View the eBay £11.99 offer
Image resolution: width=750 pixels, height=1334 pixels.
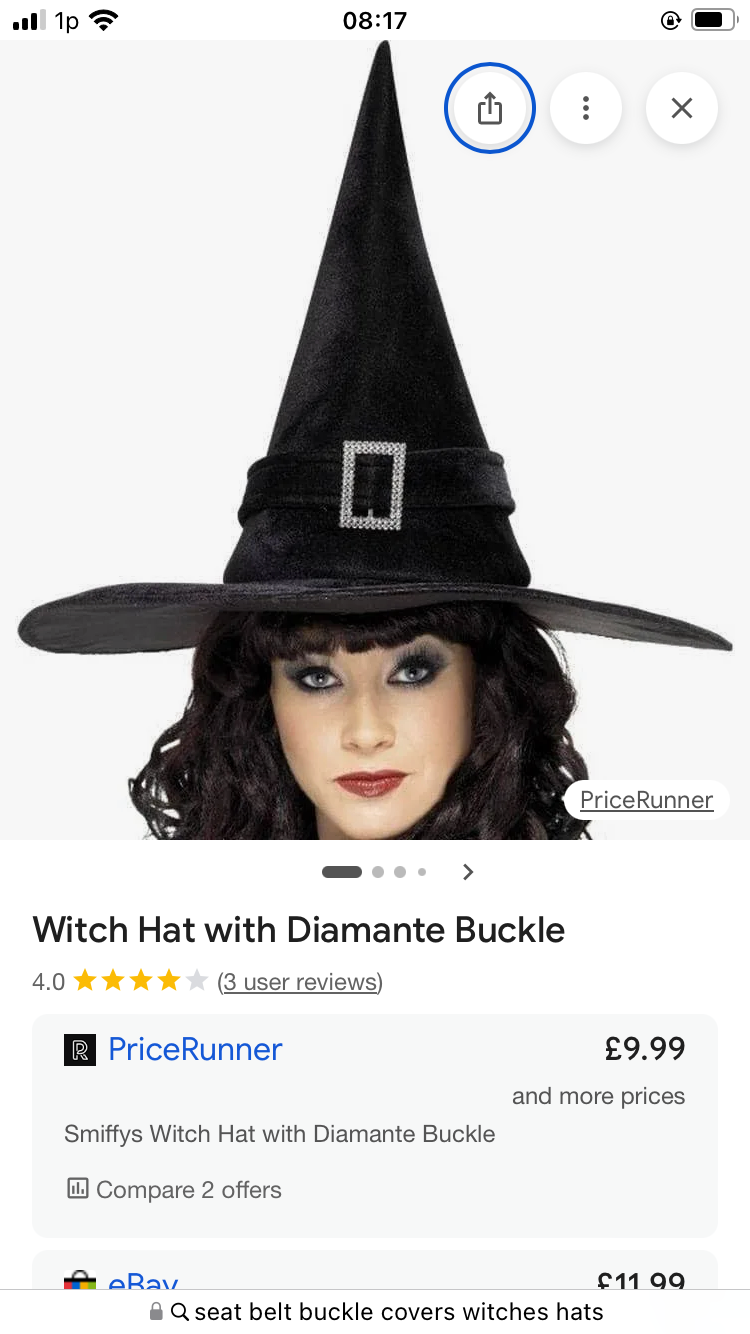143,1280
